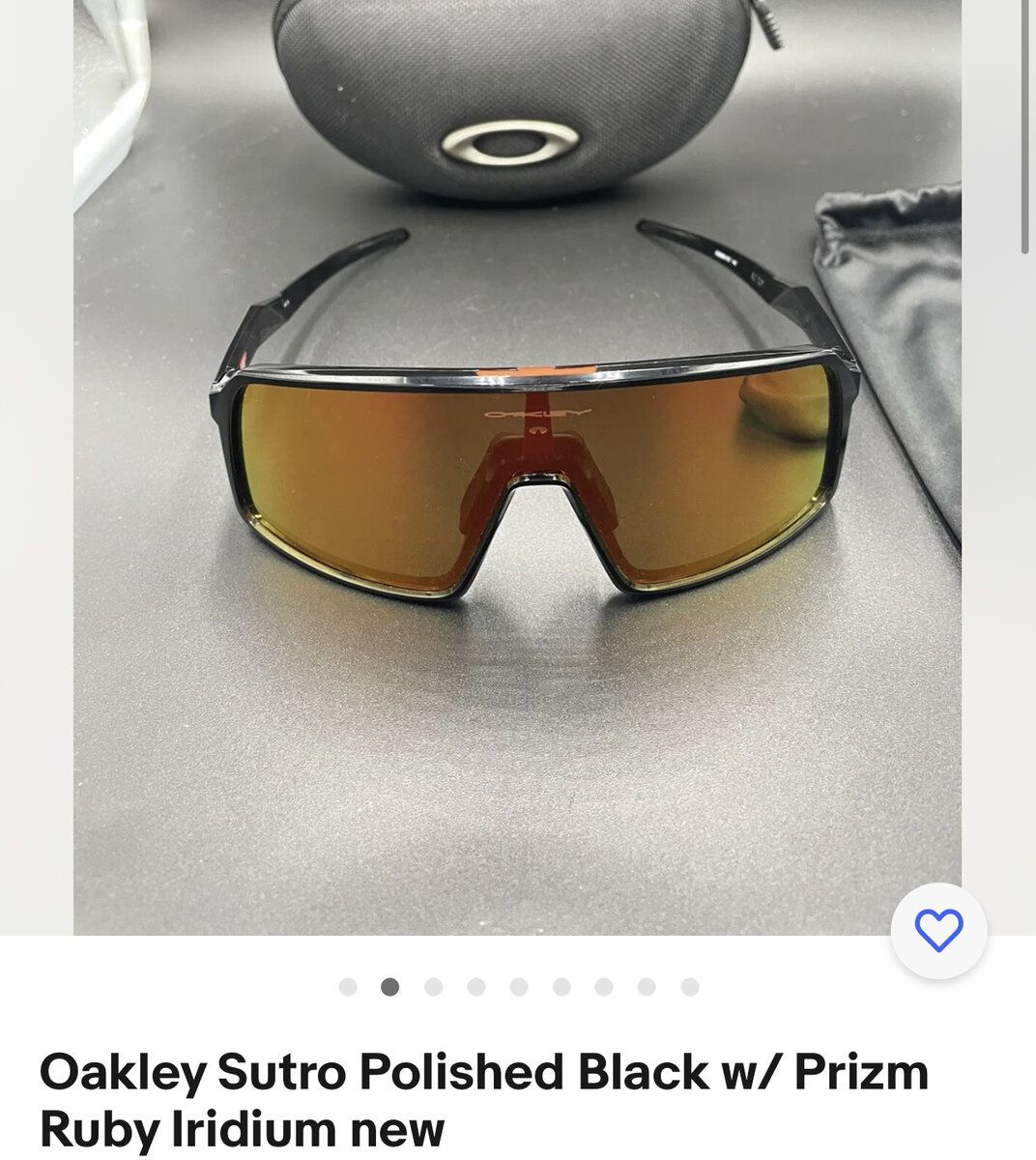The height and width of the screenshot is (1160, 1036).
Task: Jump to the first photo indicator dot
Action: (348, 987)
